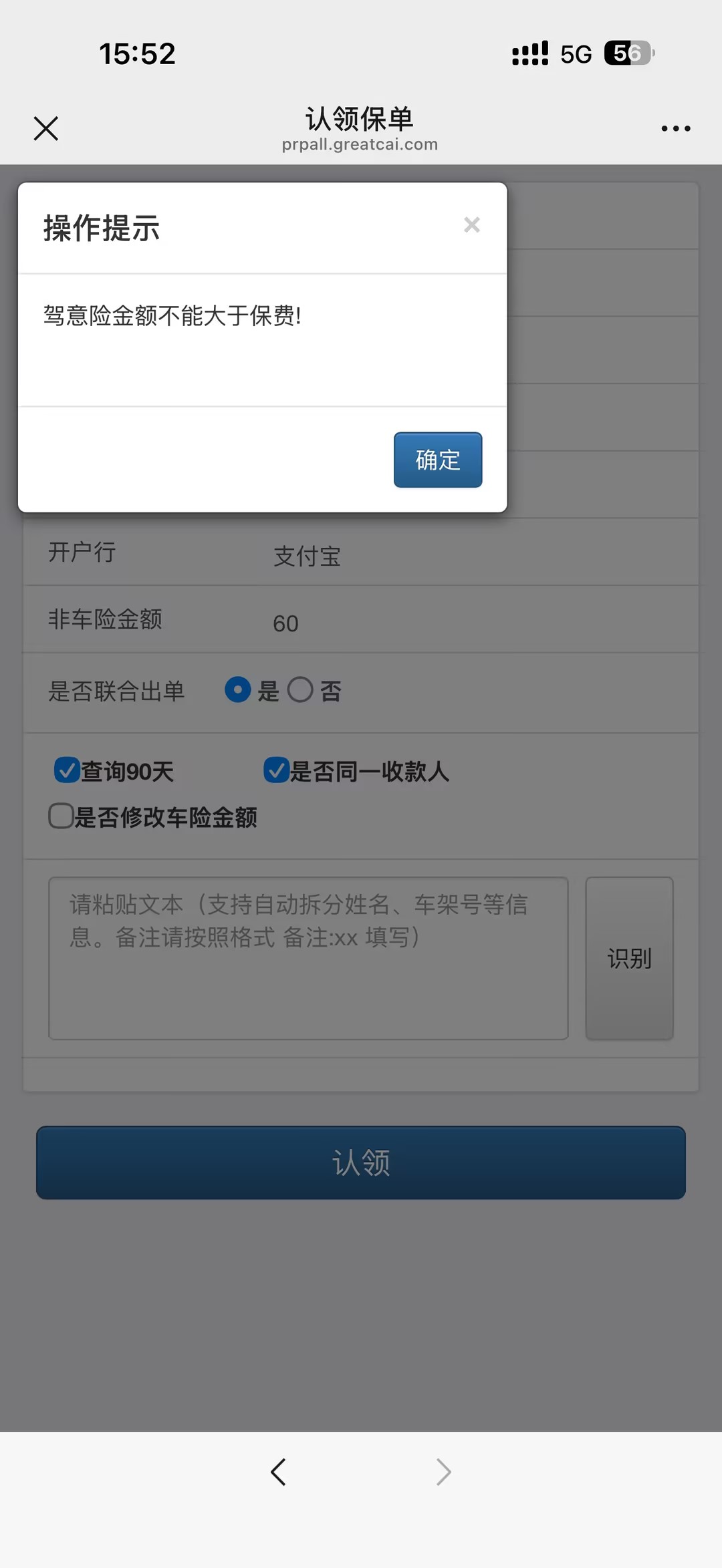The height and width of the screenshot is (1568, 722).
Task: Select 否 for 是否联合出单
Action: (x=300, y=690)
